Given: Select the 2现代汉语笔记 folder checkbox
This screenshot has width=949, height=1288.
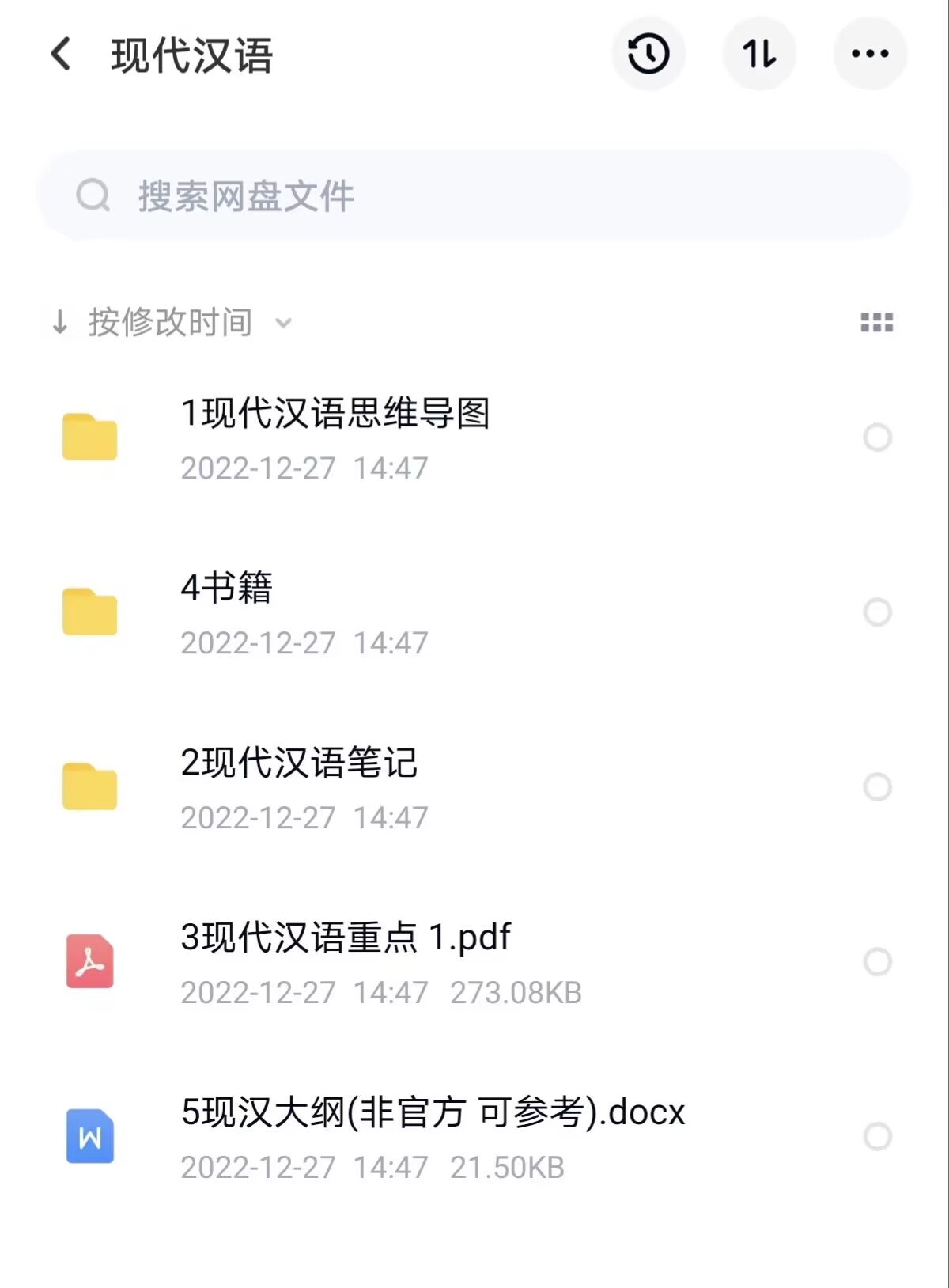Looking at the screenshot, I should (x=878, y=787).
